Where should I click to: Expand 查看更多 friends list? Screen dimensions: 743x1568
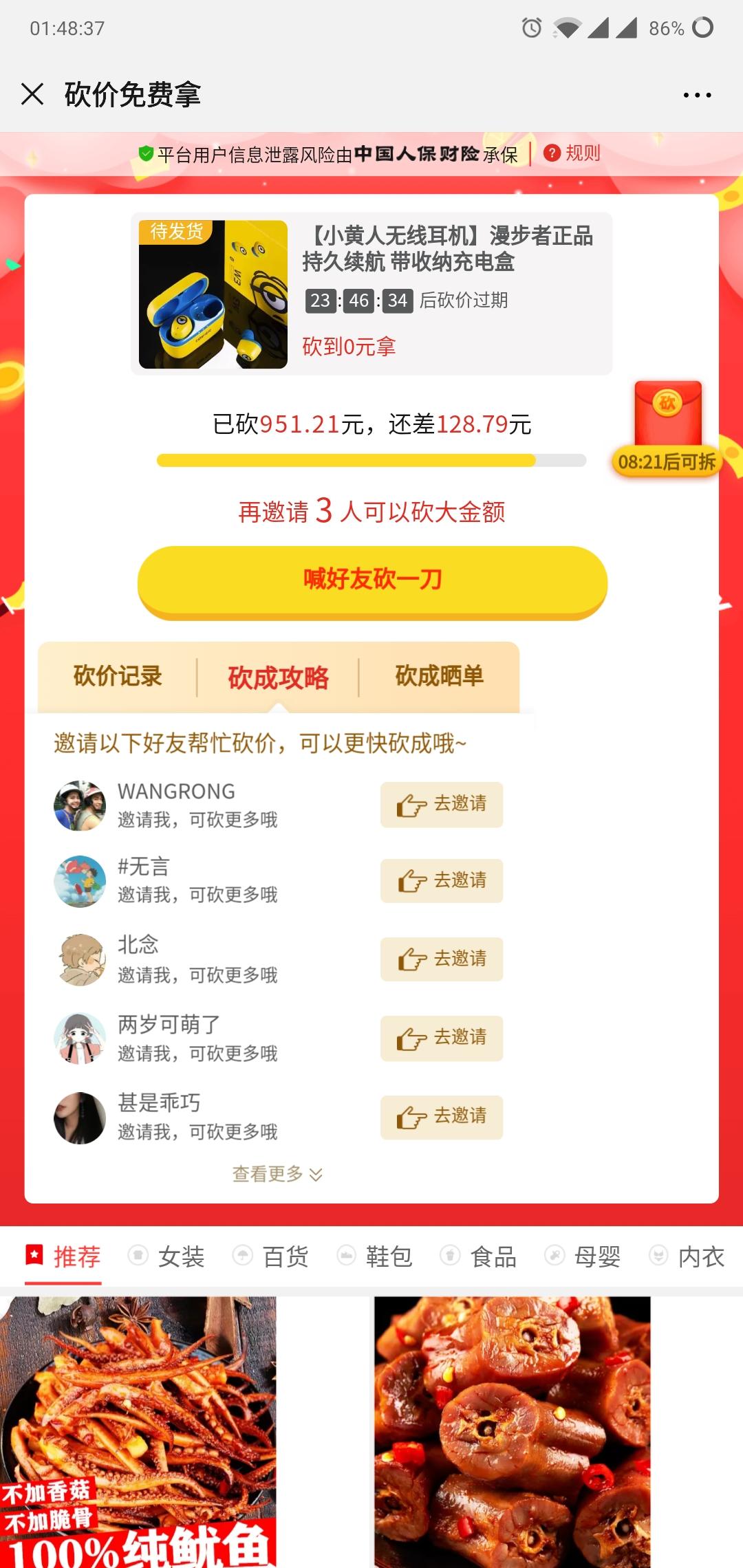(277, 1173)
